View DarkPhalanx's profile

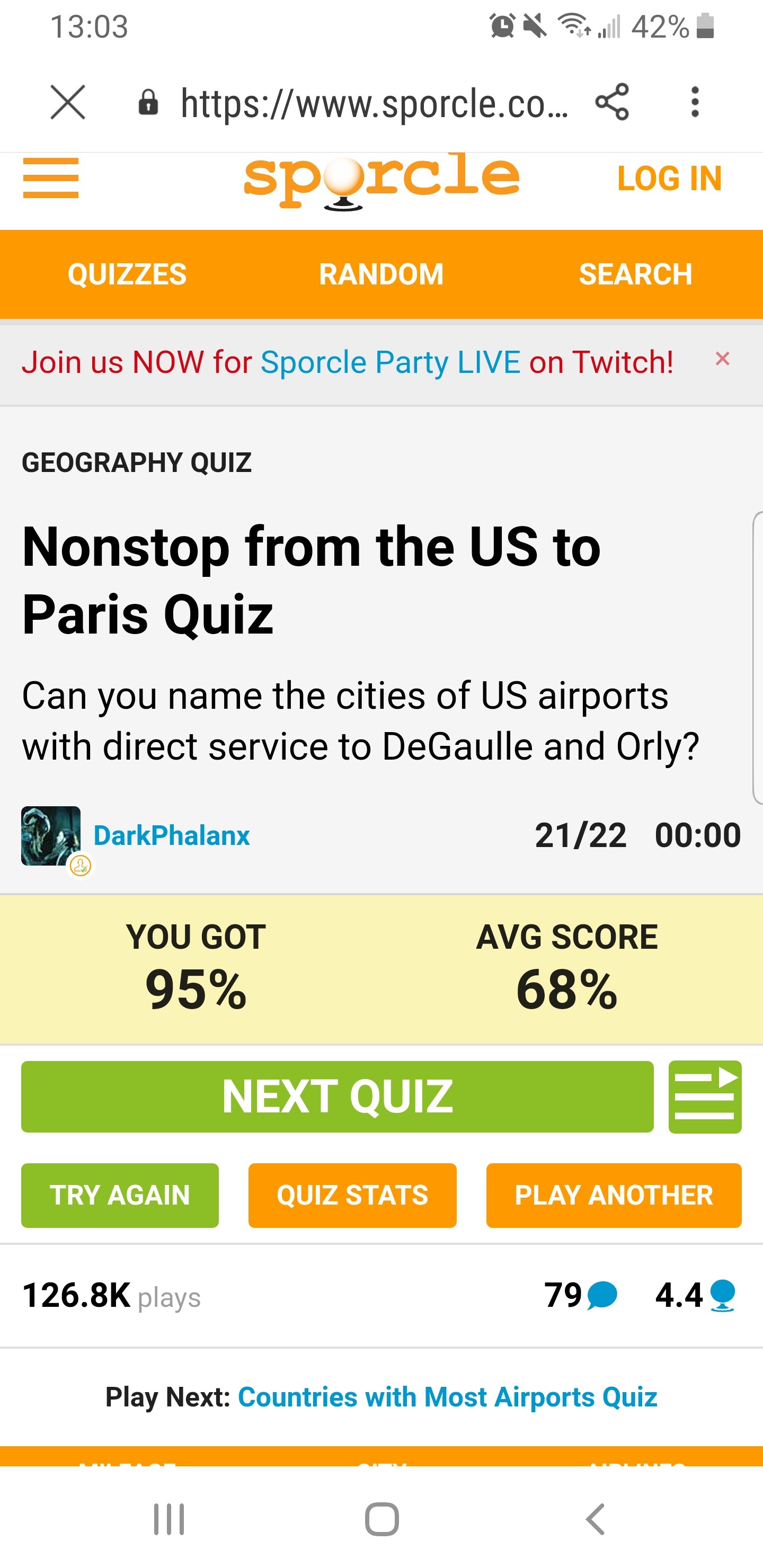(171, 835)
